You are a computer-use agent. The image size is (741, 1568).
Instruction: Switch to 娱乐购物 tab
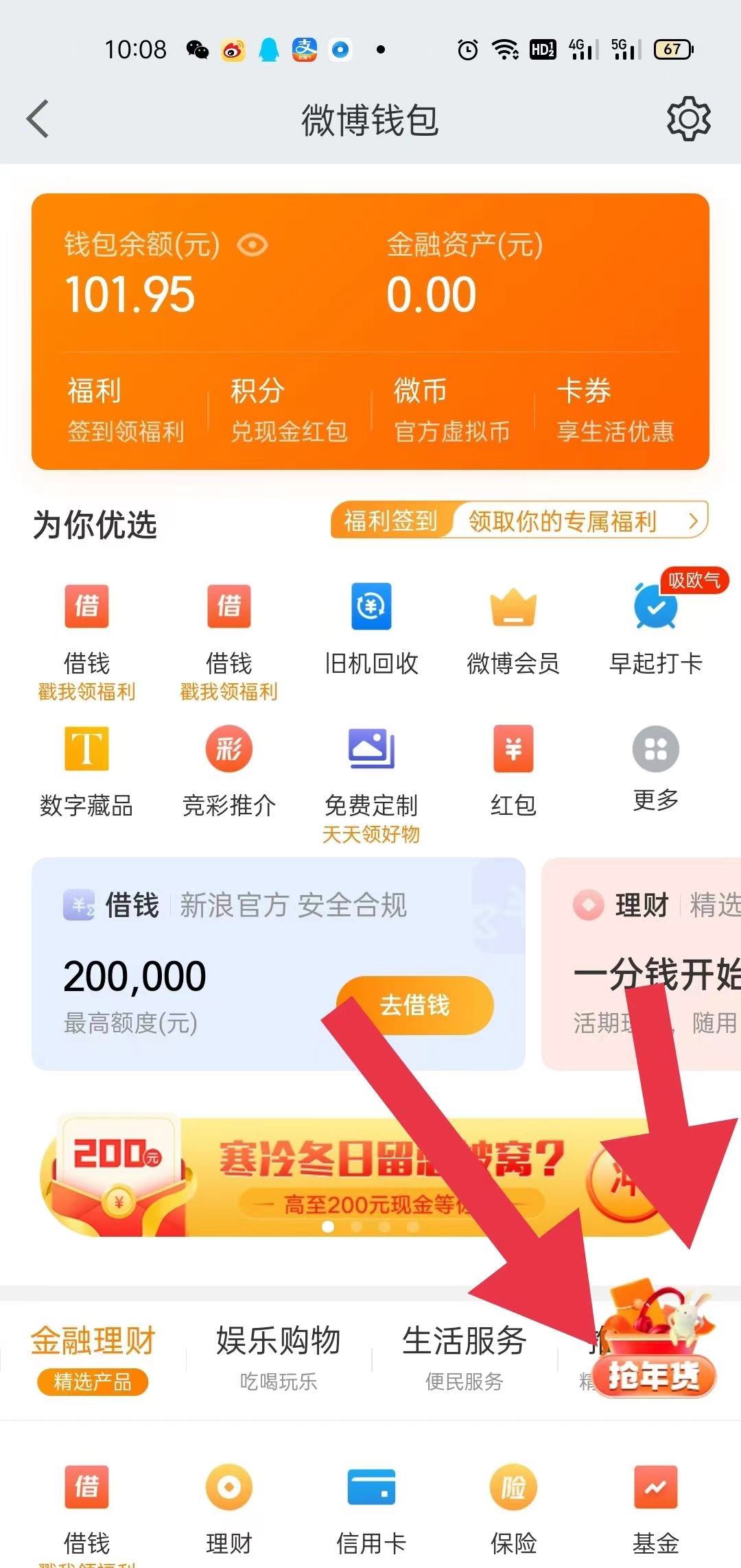(279, 1355)
